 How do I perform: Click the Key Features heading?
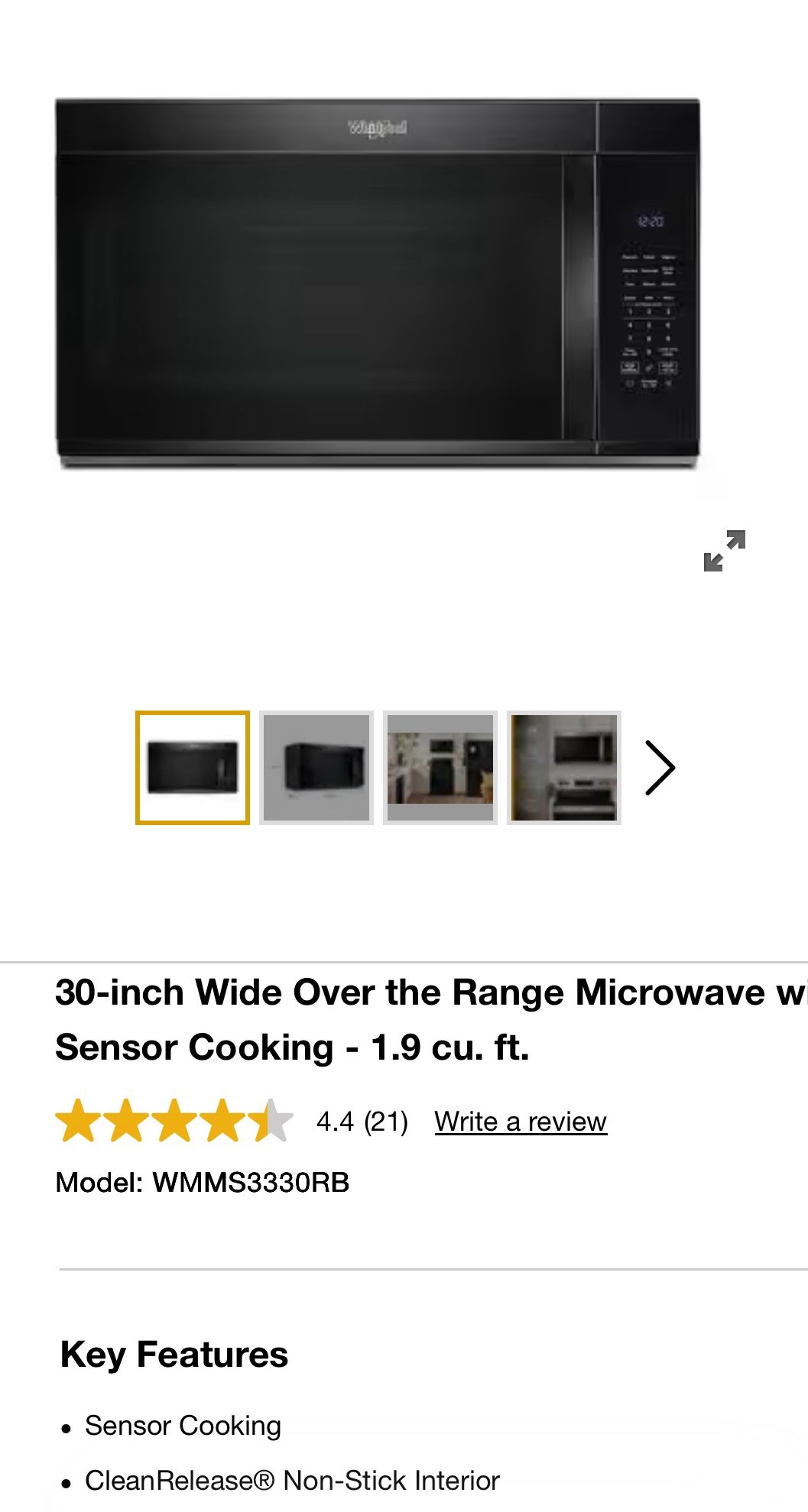pyautogui.click(x=175, y=1354)
